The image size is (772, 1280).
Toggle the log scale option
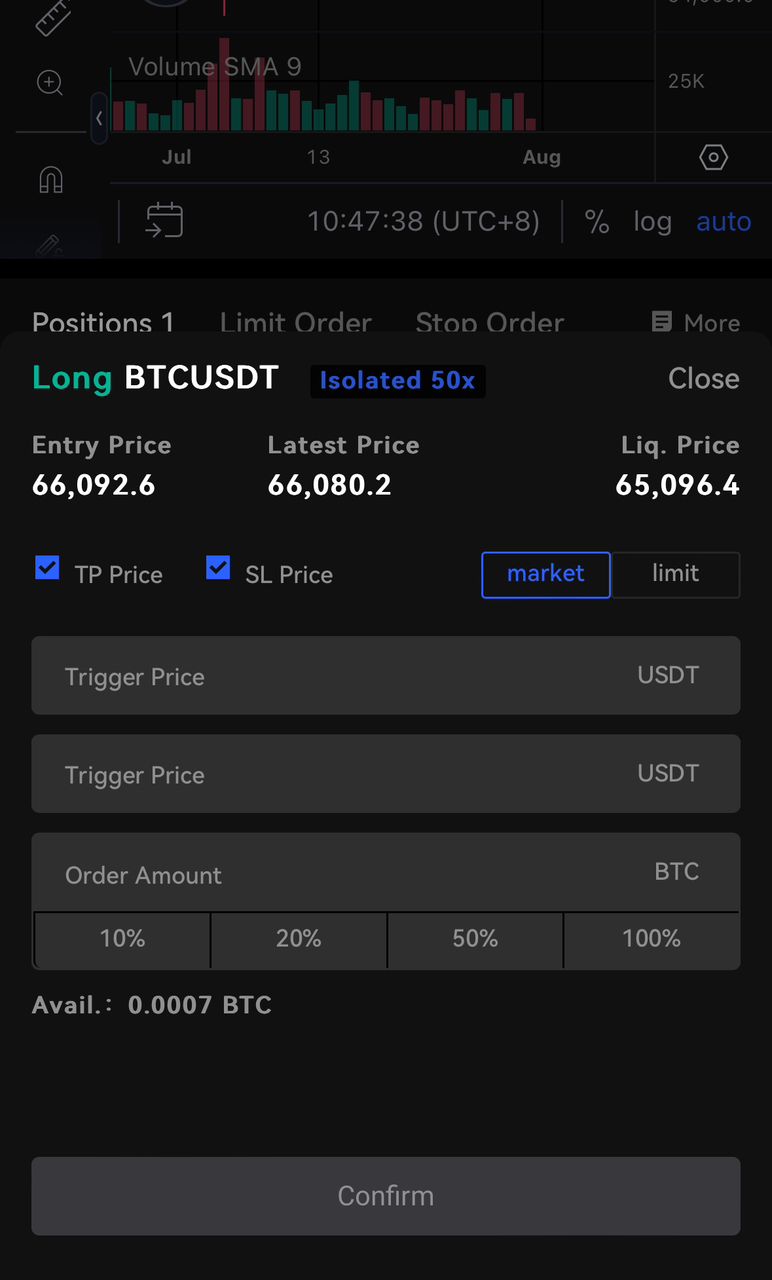point(652,221)
